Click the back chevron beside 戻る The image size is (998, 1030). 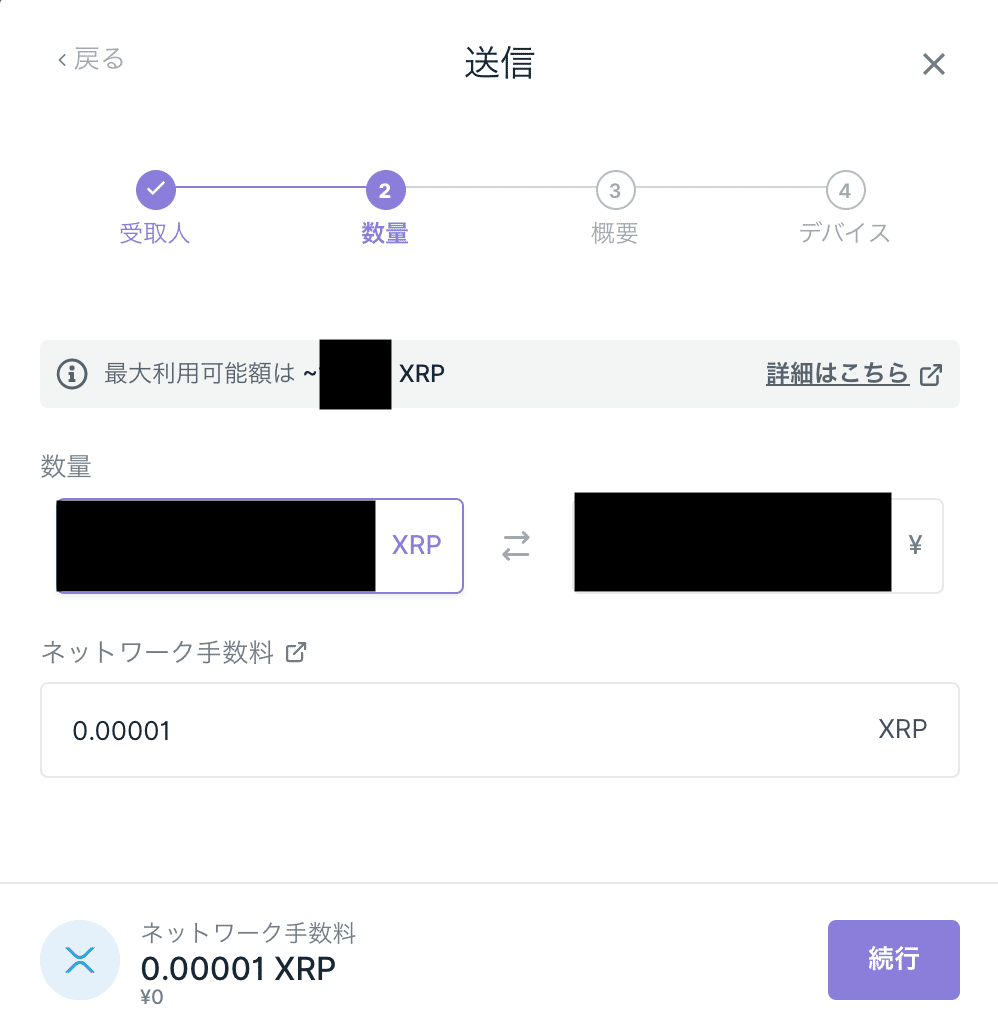click(x=61, y=60)
